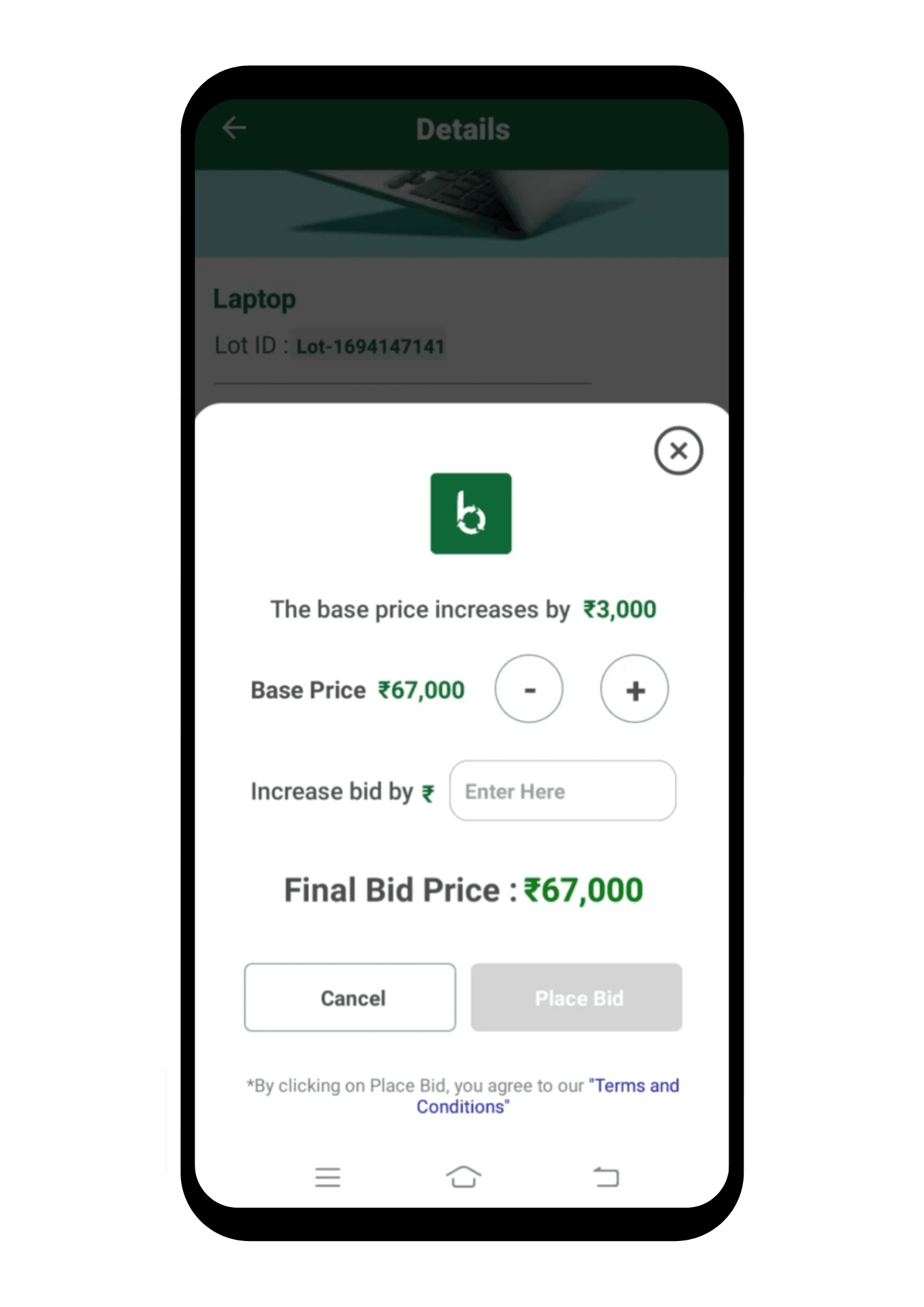Screen dimensions: 924x1307
Task: Focus the Increase bid by field
Action: click(562, 791)
